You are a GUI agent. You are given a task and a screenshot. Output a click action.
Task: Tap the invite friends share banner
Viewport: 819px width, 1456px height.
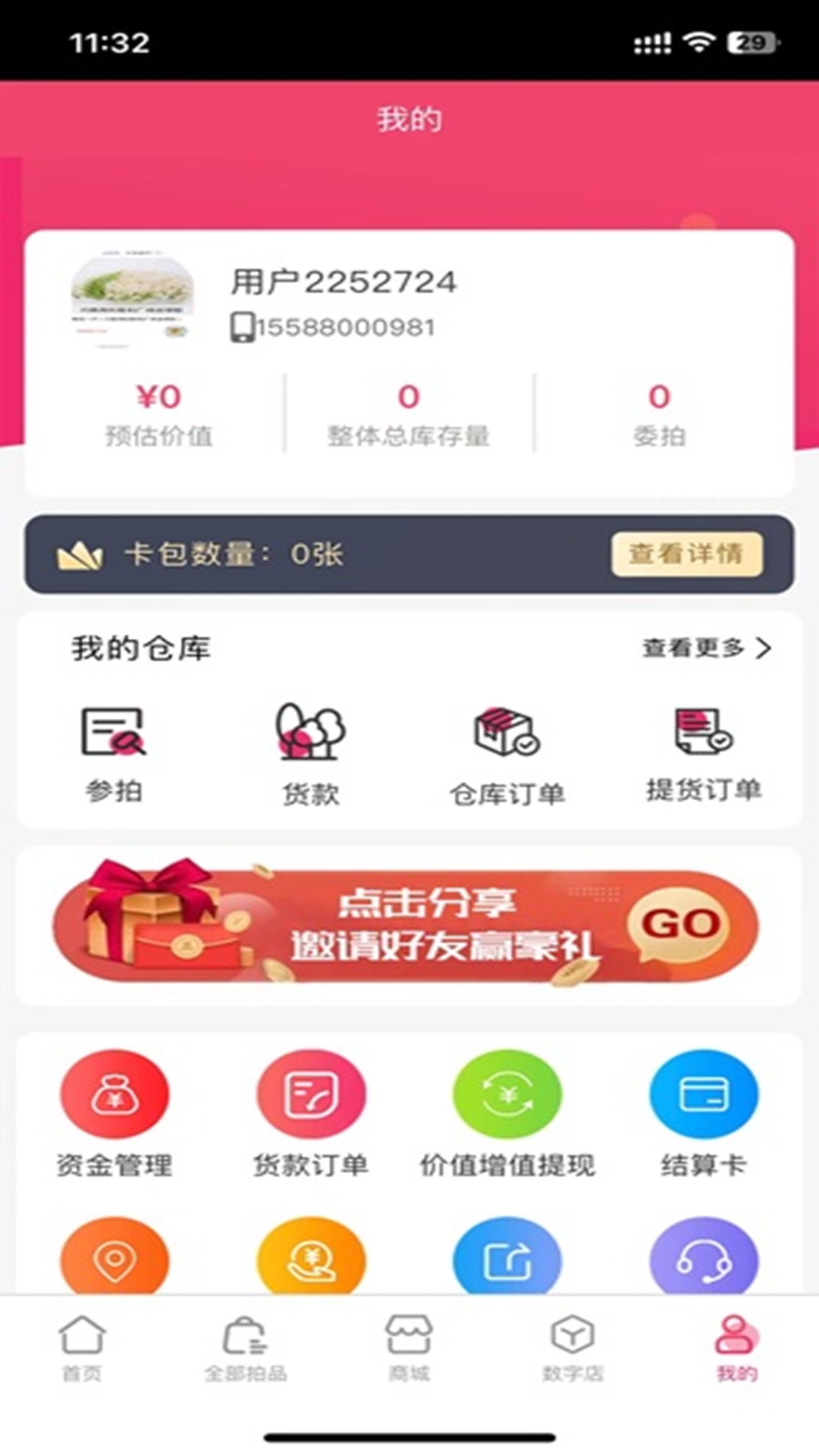pyautogui.click(x=406, y=924)
